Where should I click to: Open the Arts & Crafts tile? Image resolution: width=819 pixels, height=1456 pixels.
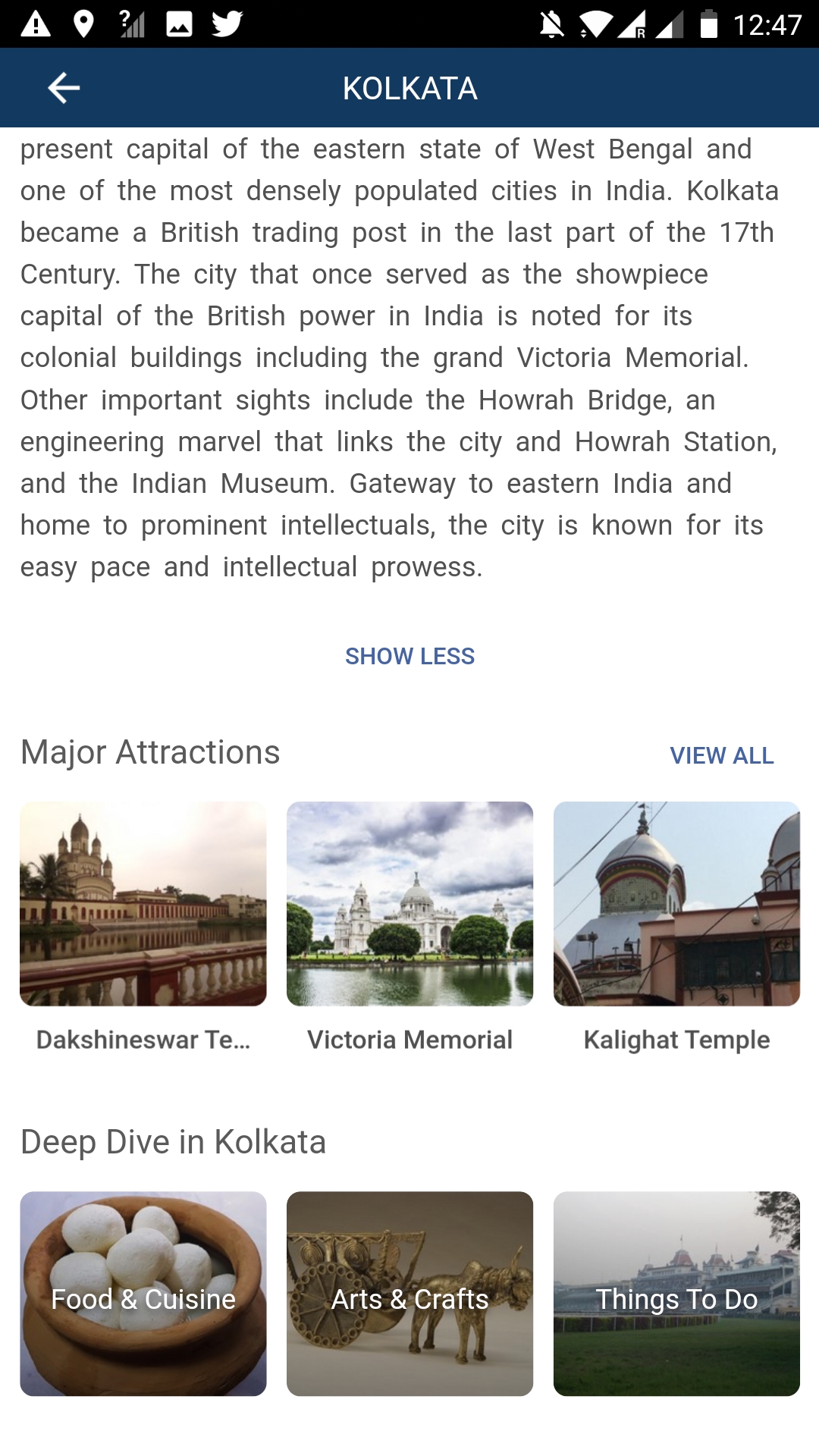tap(409, 1294)
